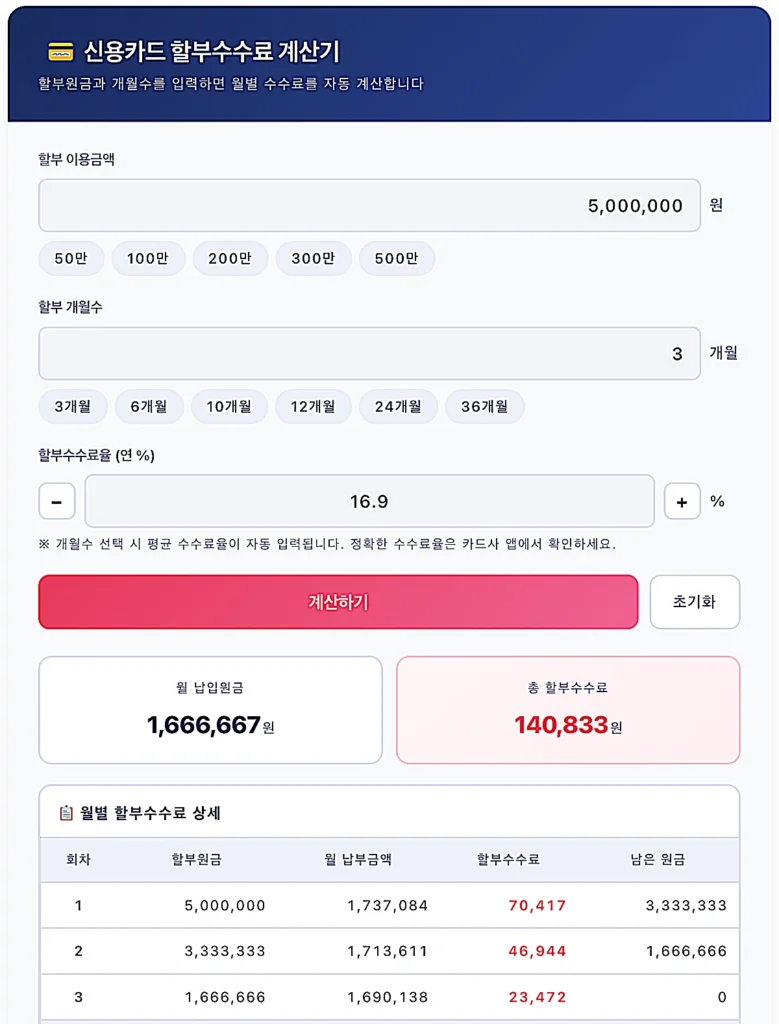Choose the 12개월 installment period
Viewport: 779px width, 1024px height.
click(313, 406)
